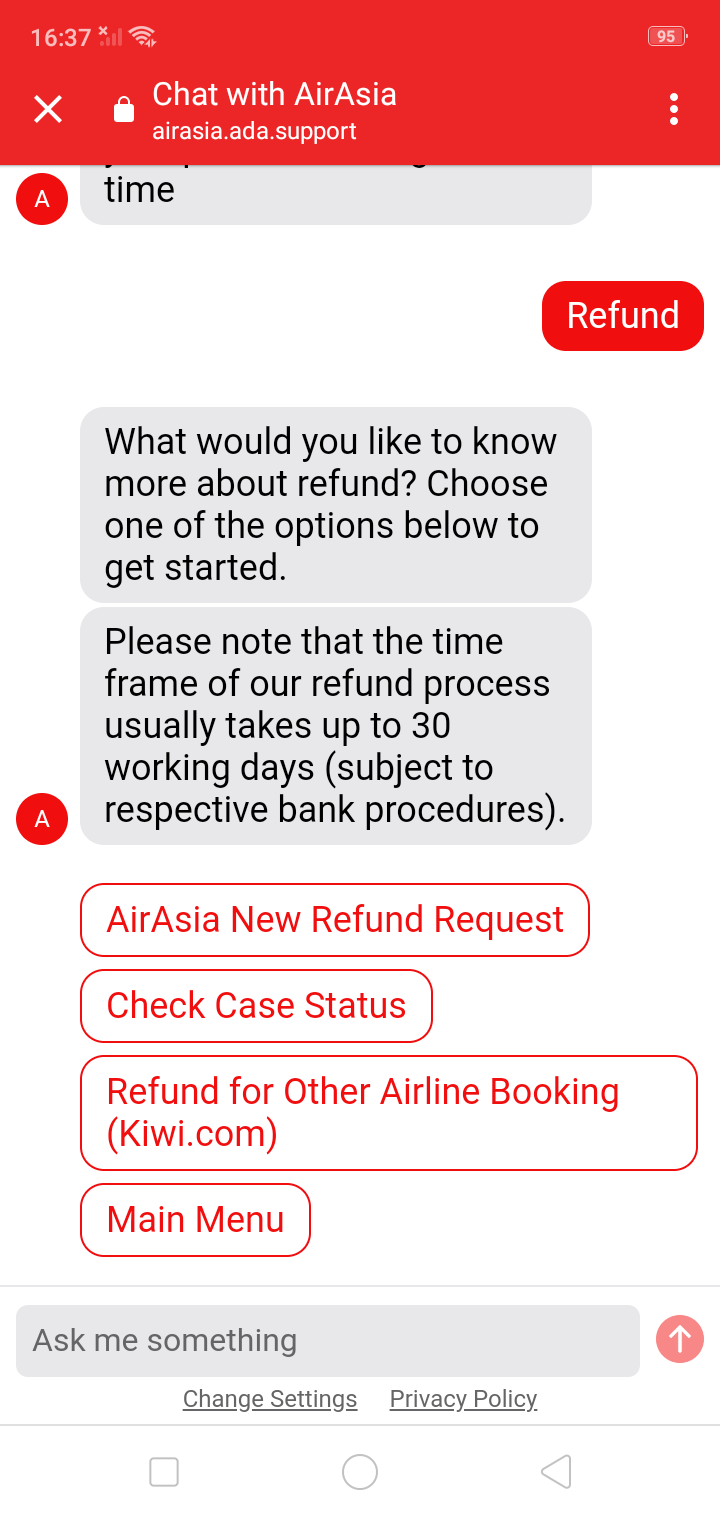Choose Check Case Status option
This screenshot has height=1520, width=720.
256,1006
